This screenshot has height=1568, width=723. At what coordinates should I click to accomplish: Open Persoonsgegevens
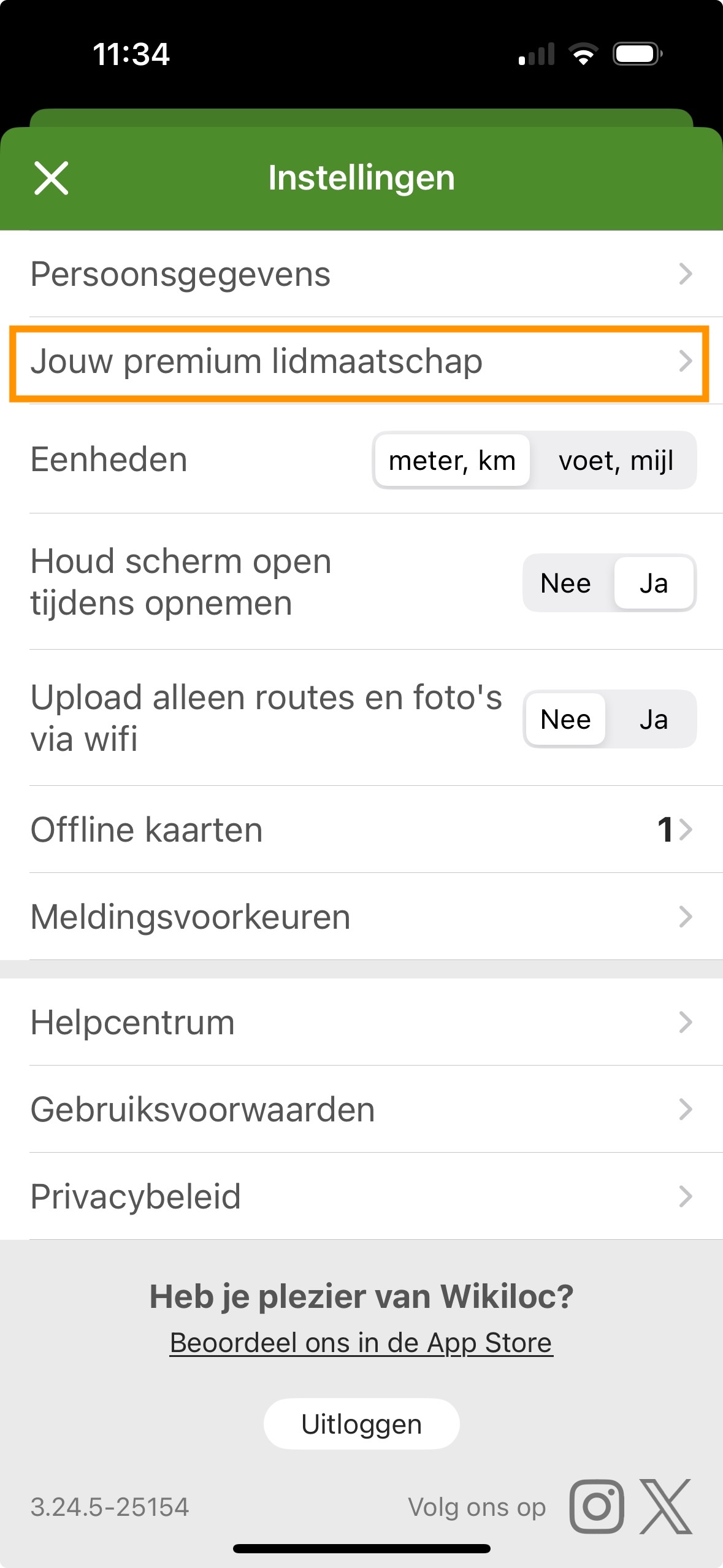click(x=361, y=274)
